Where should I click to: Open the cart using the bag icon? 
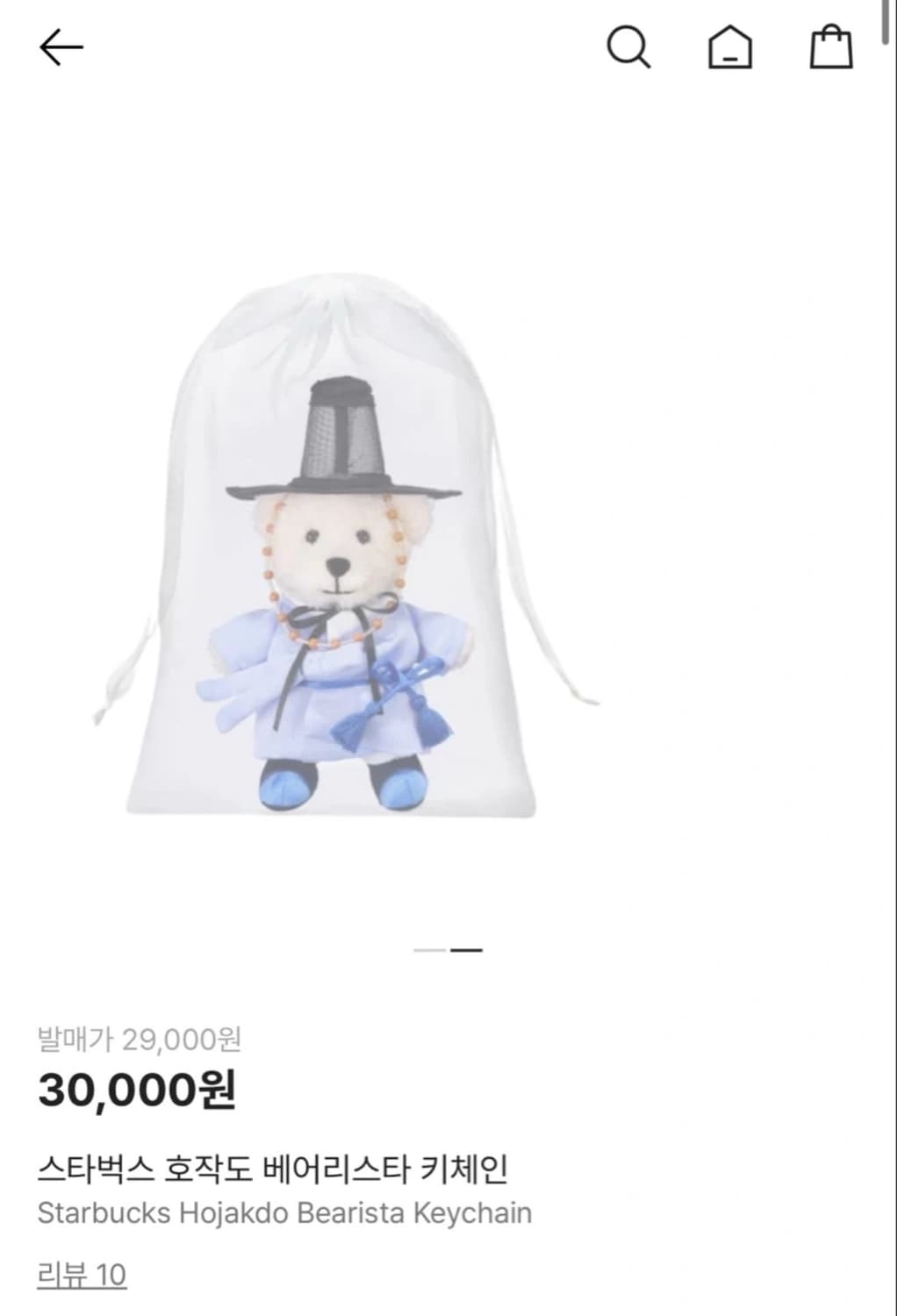829,48
